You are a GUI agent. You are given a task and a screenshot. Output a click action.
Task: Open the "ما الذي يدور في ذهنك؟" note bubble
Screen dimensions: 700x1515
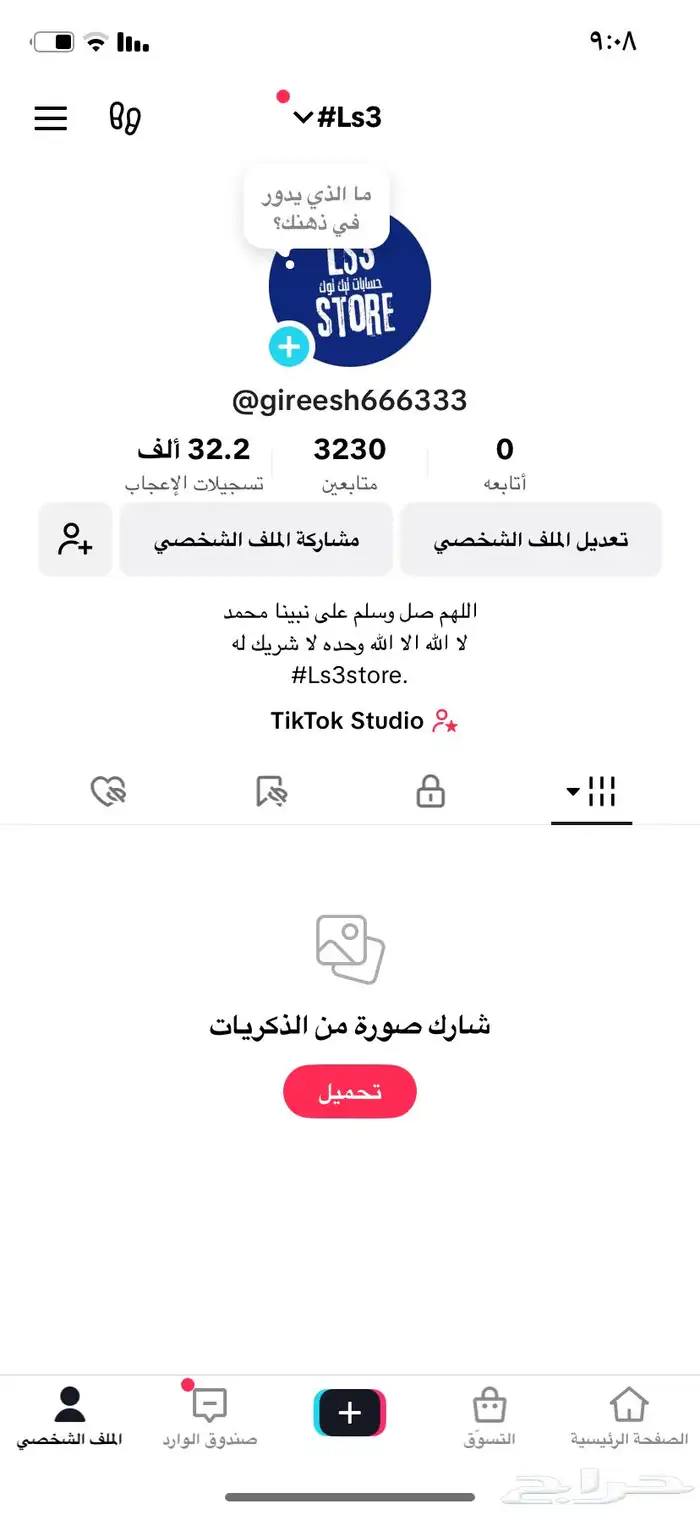click(316, 208)
